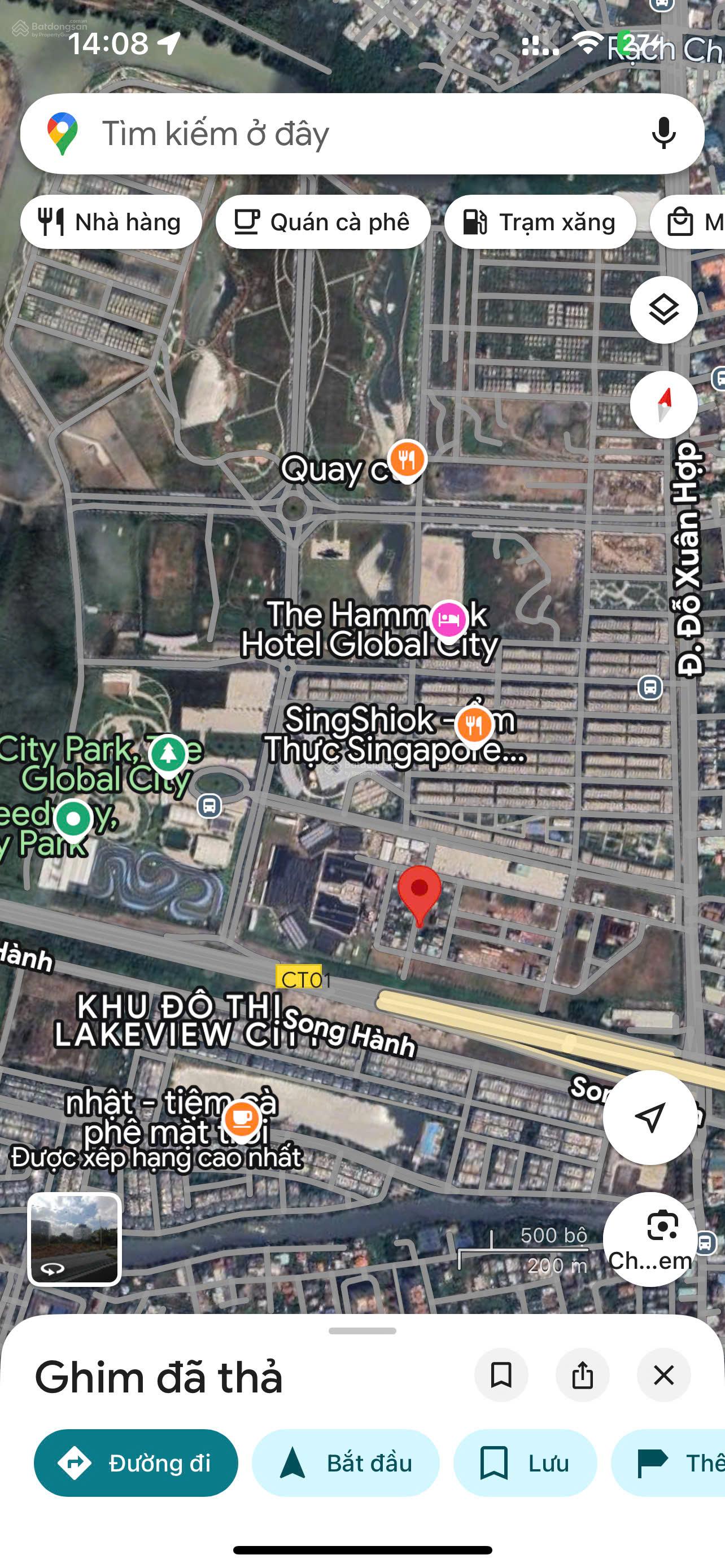
Task: Filter by 'Quán cà phê'
Action: [x=322, y=222]
